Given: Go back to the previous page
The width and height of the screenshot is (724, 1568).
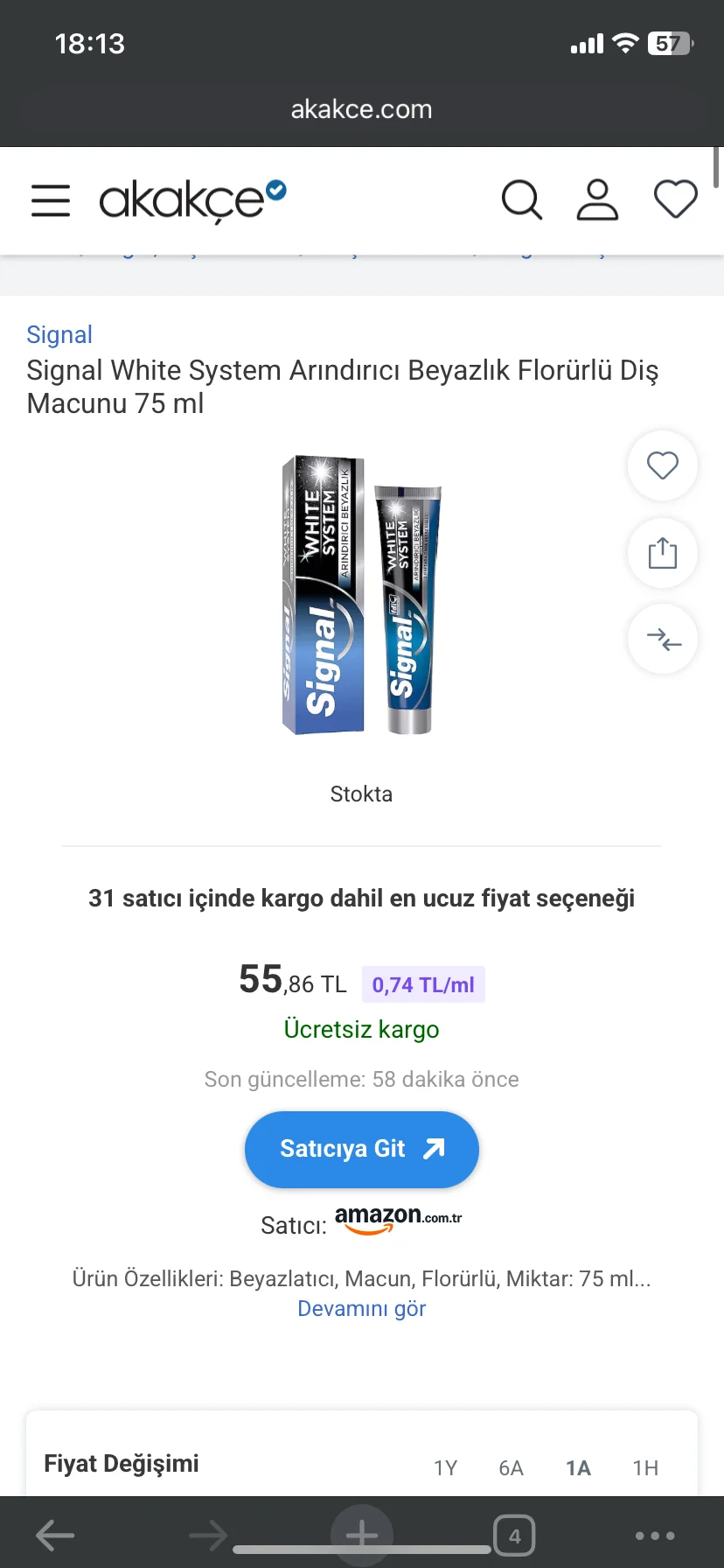Looking at the screenshot, I should coord(55,1535).
